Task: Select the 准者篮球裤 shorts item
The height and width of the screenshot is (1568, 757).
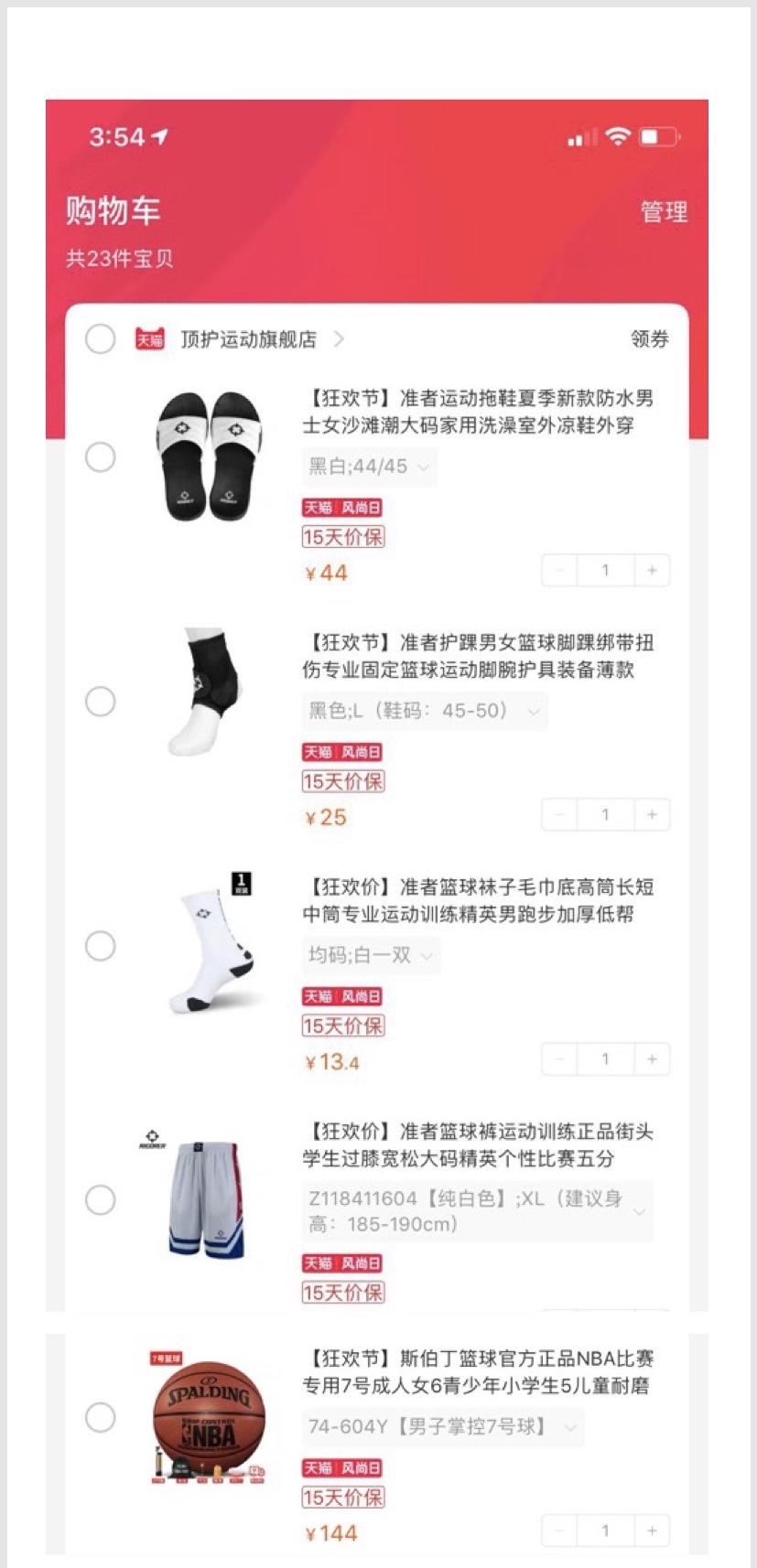Action: point(101,1199)
